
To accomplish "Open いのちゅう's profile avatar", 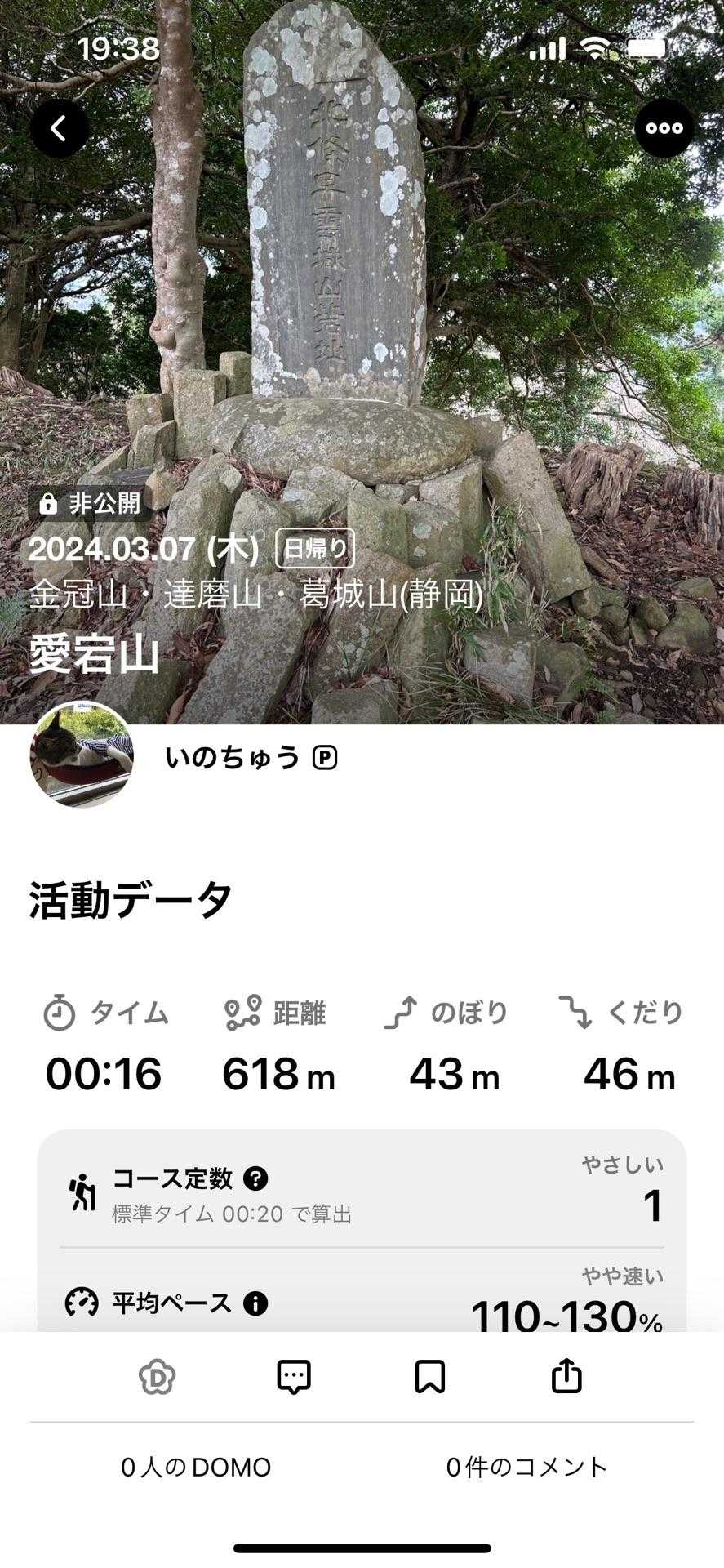I will tap(82, 755).
